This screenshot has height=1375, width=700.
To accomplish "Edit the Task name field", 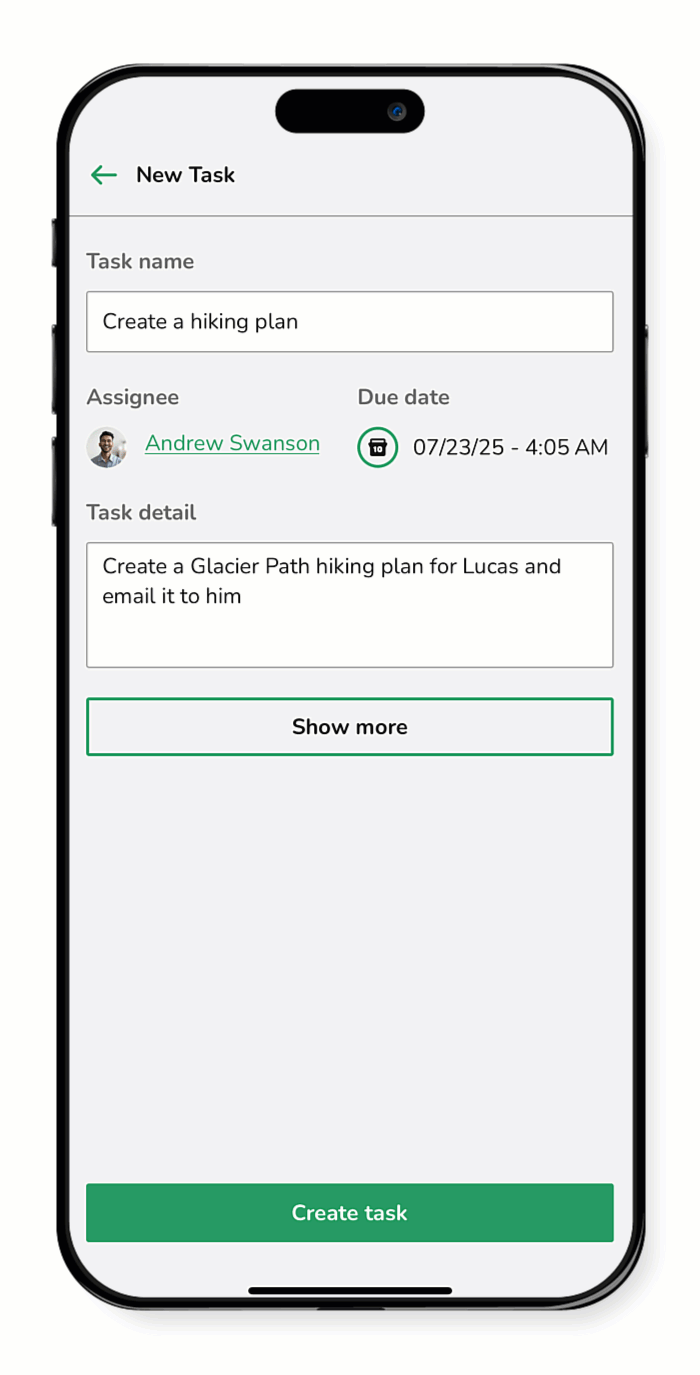I will tap(349, 322).
